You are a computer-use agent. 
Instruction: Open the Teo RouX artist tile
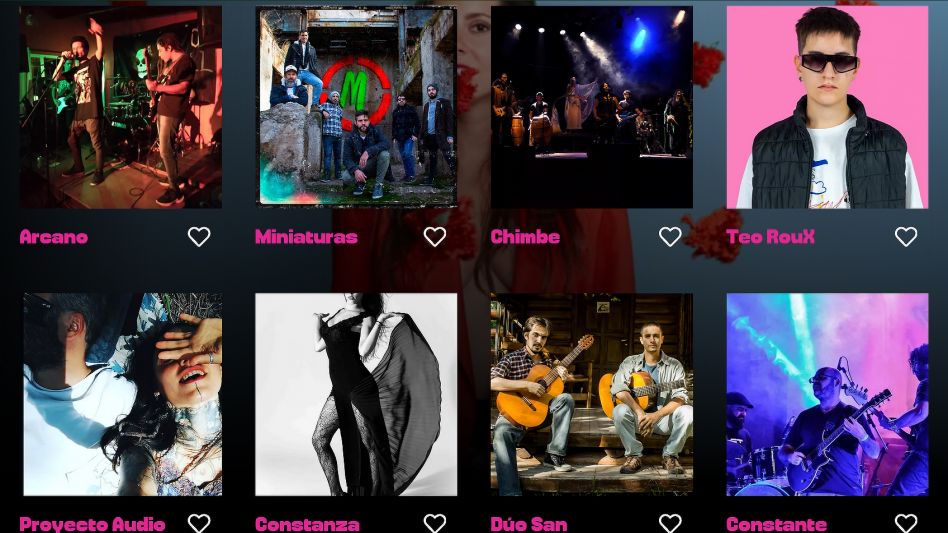click(x=827, y=107)
